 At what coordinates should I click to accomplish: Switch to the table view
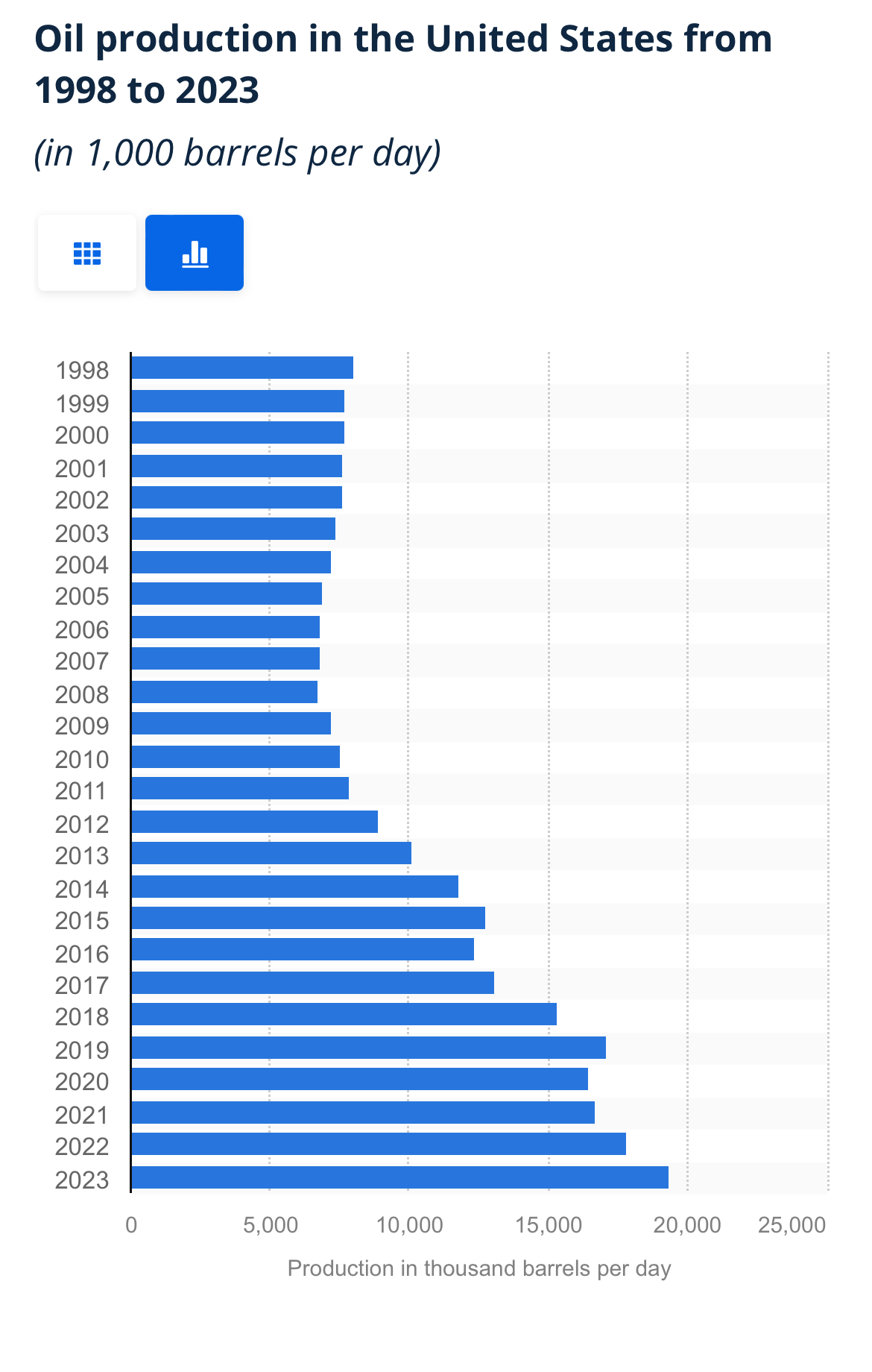click(x=87, y=254)
